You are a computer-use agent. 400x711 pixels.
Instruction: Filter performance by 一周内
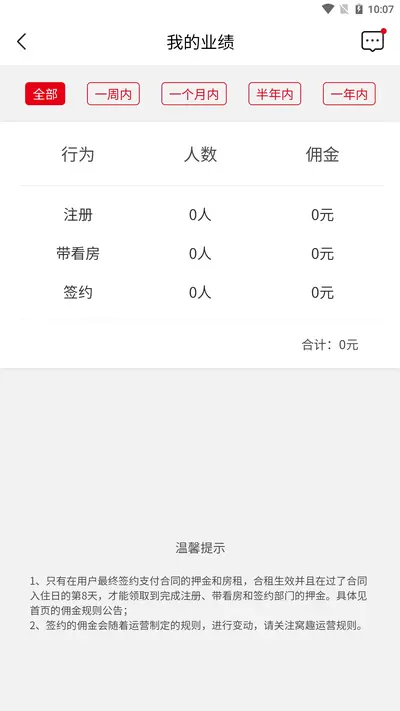pyautogui.click(x=113, y=94)
